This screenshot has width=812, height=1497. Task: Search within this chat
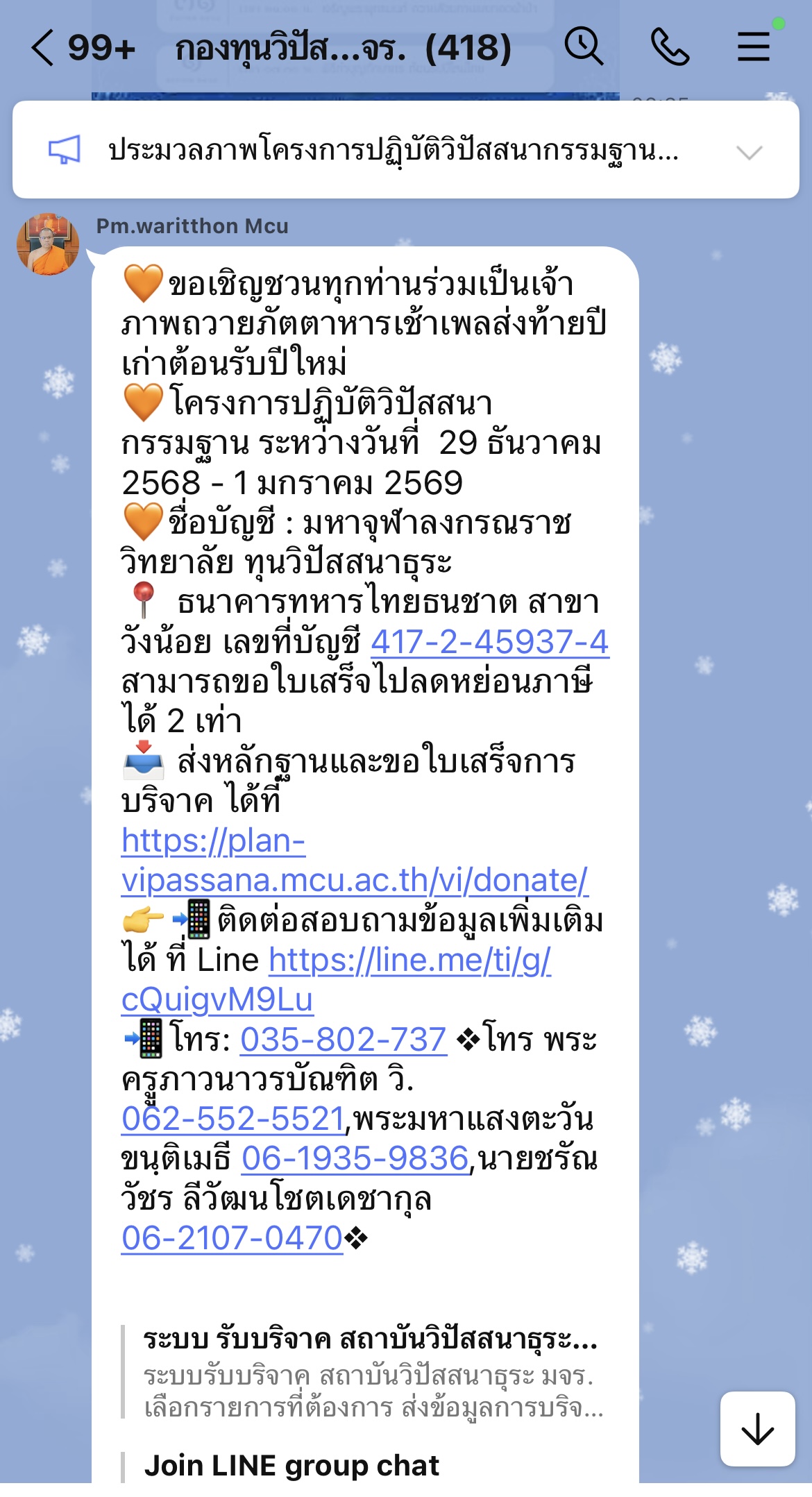click(x=583, y=47)
